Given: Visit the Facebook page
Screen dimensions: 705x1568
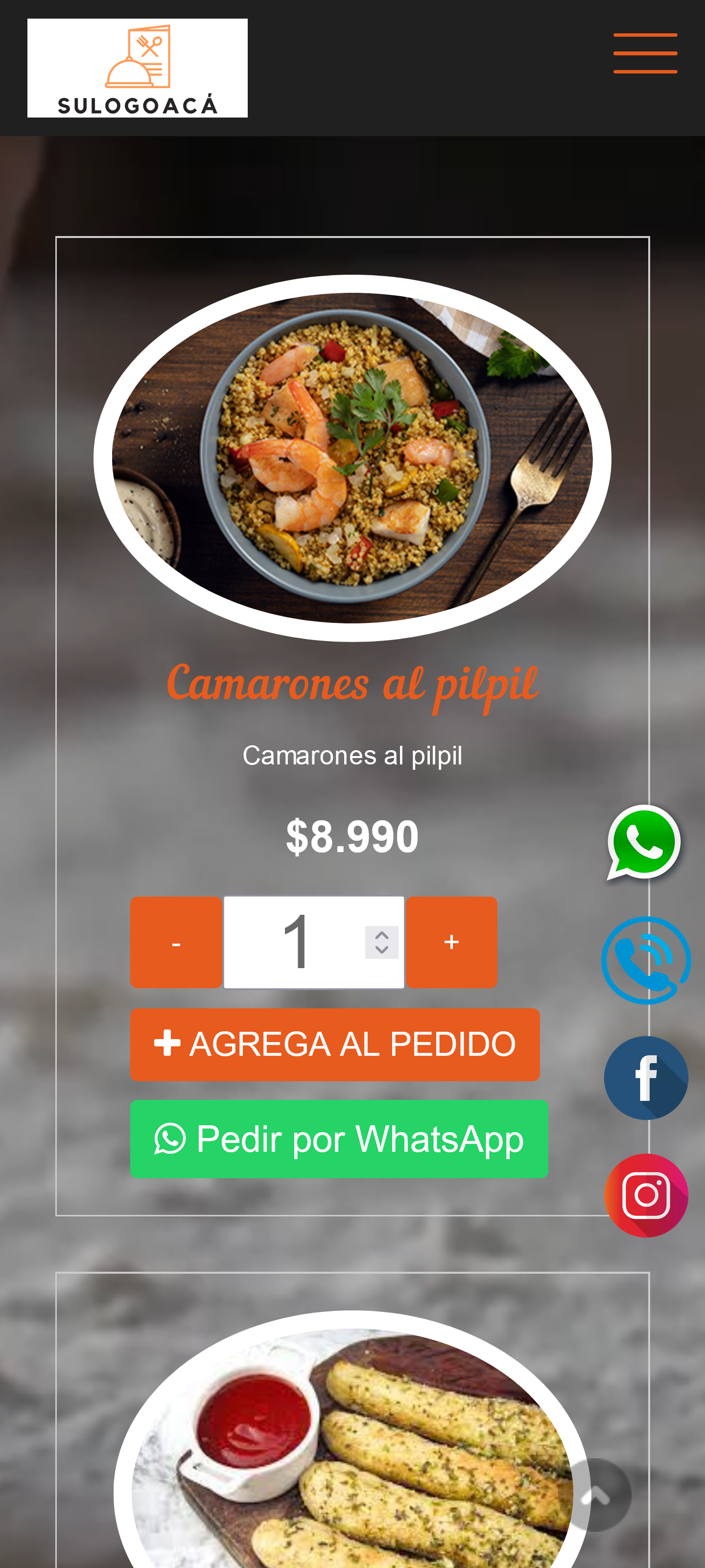Looking at the screenshot, I should point(645,1077).
